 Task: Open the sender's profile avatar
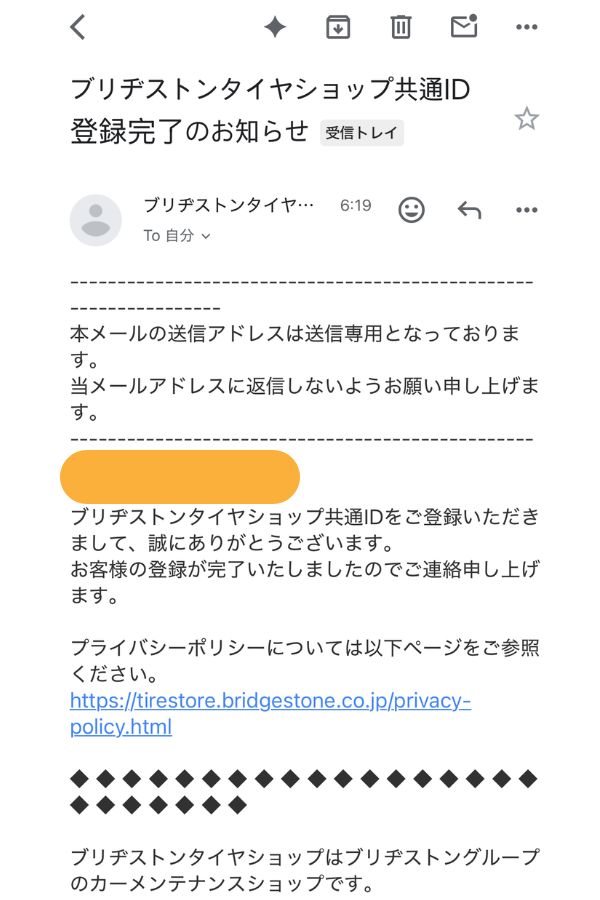coord(96,220)
